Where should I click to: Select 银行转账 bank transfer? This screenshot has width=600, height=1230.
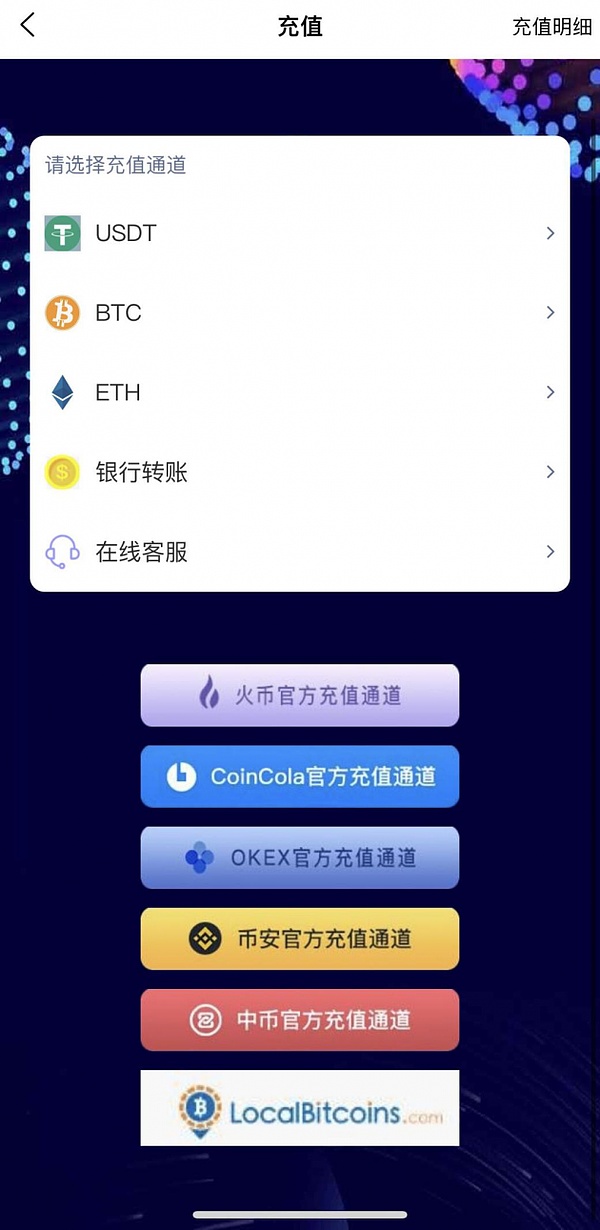300,472
